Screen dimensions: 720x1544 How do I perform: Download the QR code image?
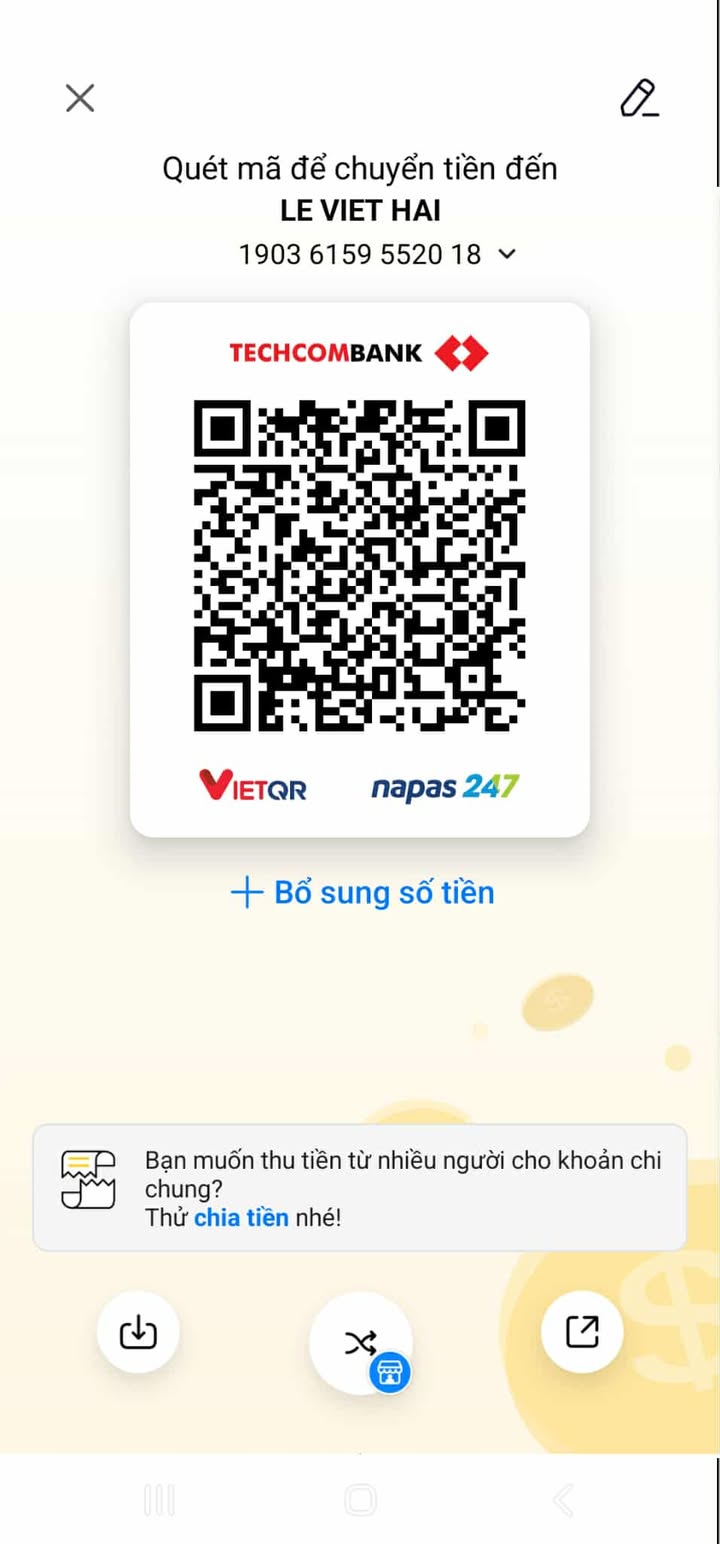138,1332
